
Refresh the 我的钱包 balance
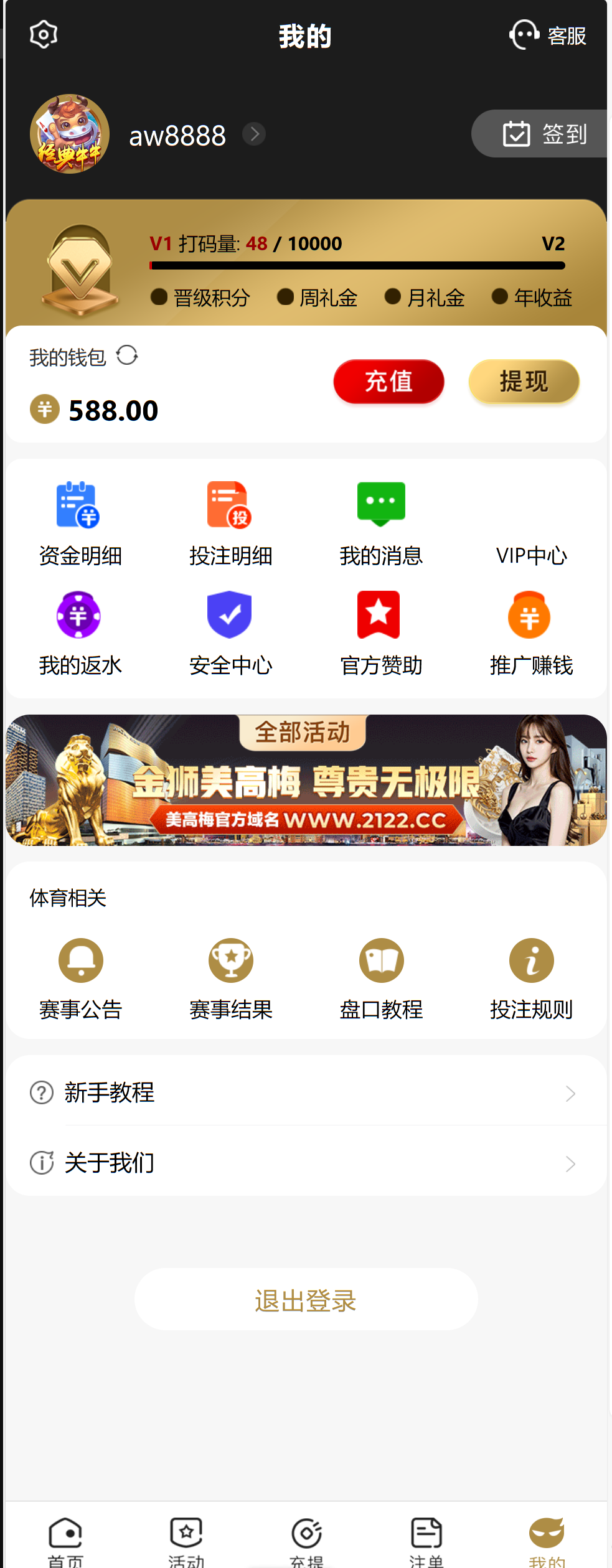(127, 356)
